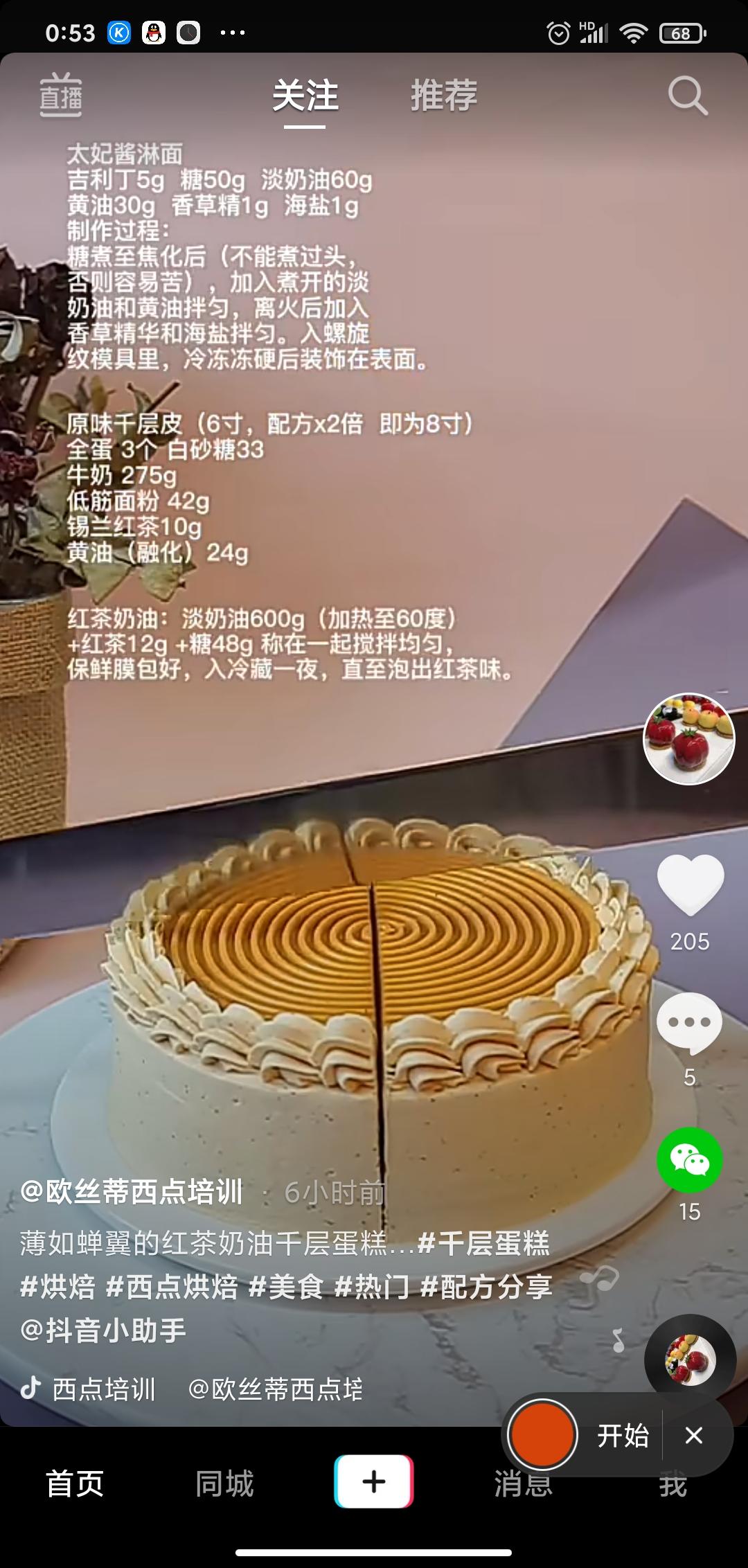Open the #配方分享 hashtag

[486, 1287]
